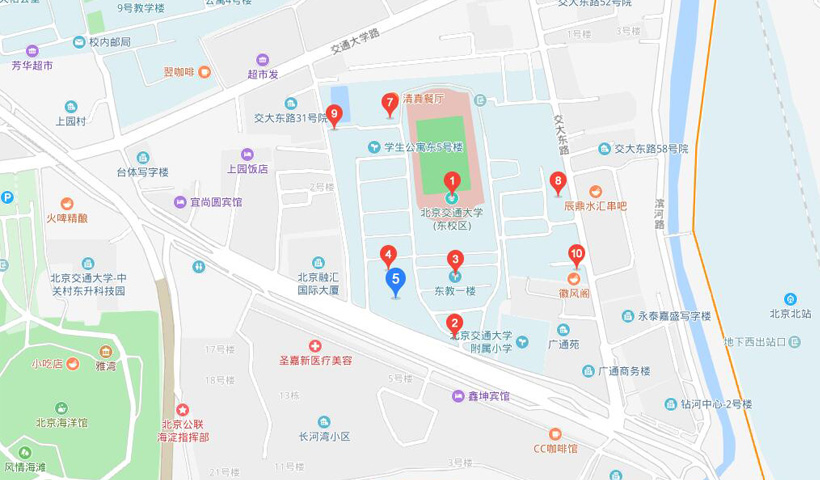This screenshot has height=480, width=820.
Task: Open red marker 3 above 东教一楼
Action: (455, 259)
